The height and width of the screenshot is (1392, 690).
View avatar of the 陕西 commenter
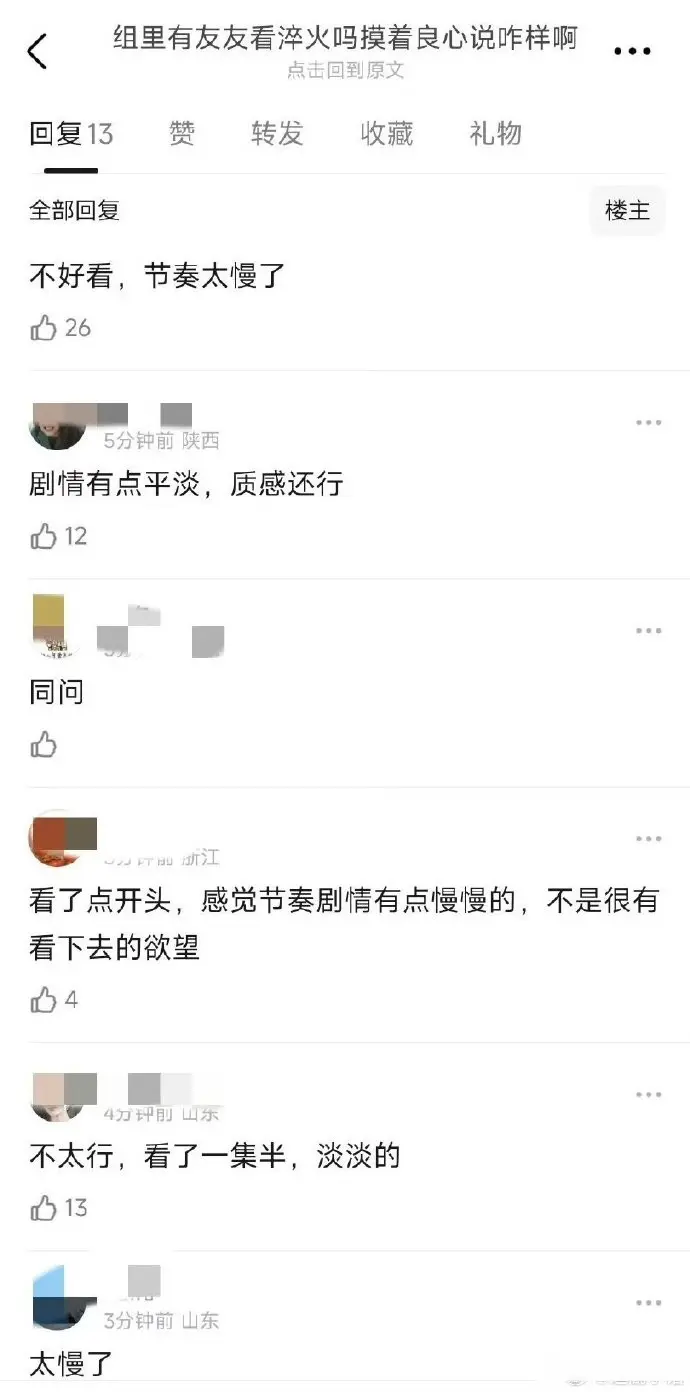(57, 427)
